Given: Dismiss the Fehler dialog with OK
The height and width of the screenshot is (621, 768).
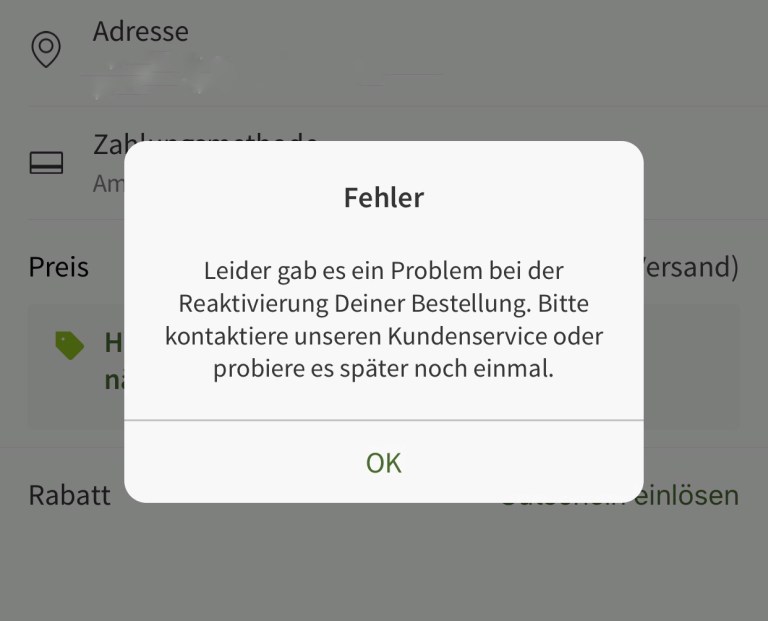Looking at the screenshot, I should [x=383, y=462].
